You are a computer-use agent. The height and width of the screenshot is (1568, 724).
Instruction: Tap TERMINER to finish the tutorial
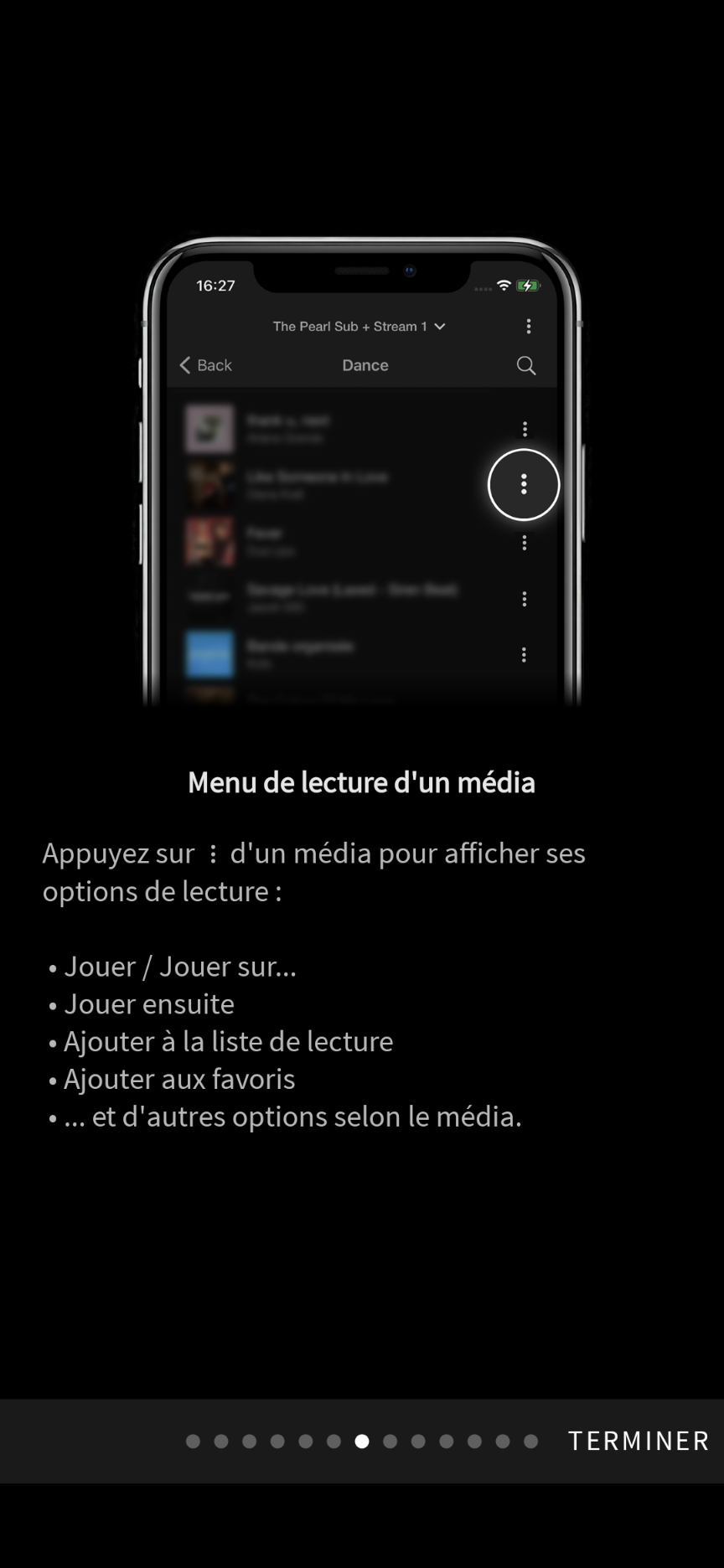click(x=639, y=1441)
